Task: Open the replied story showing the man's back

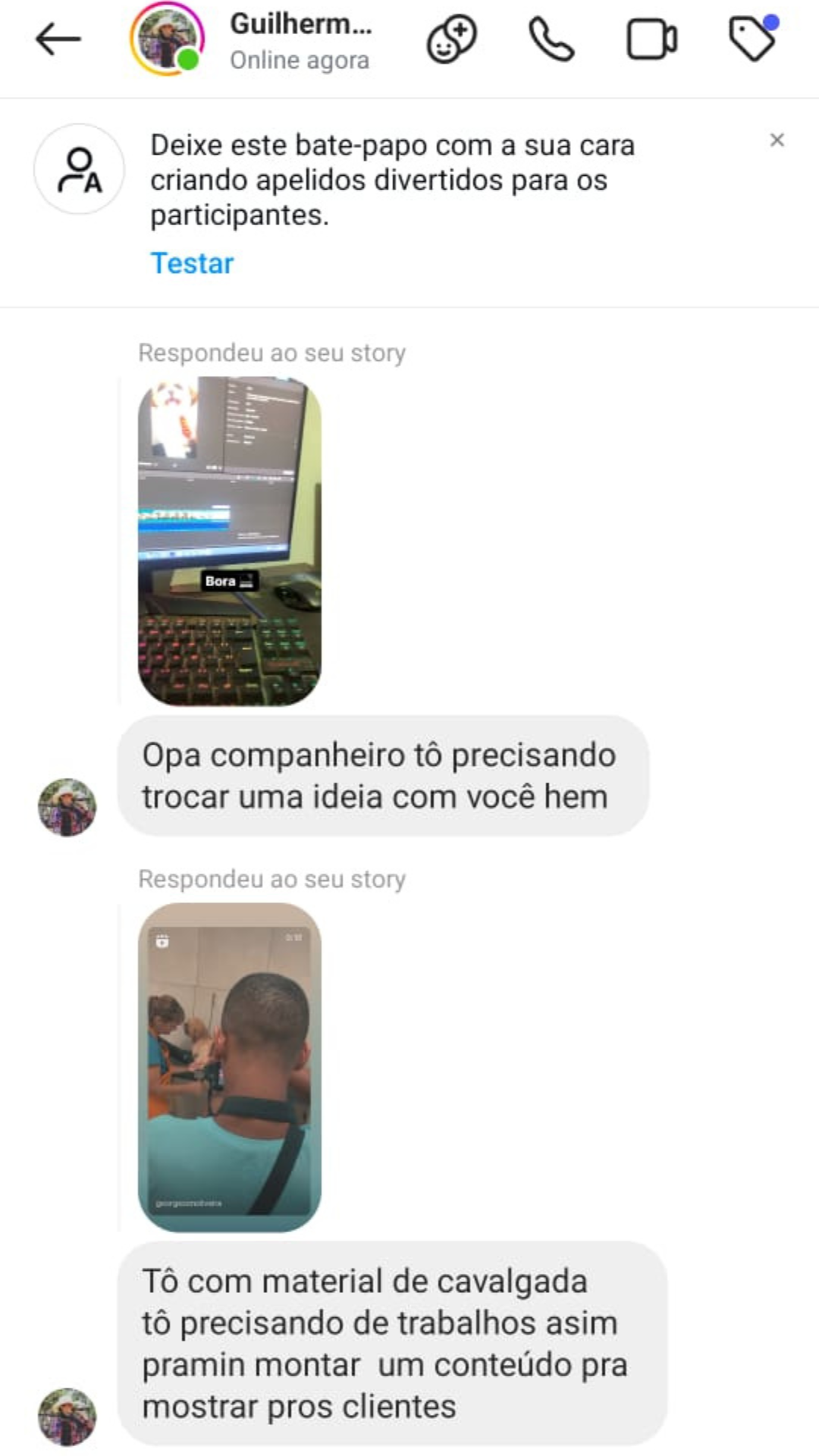Action: point(229,1067)
